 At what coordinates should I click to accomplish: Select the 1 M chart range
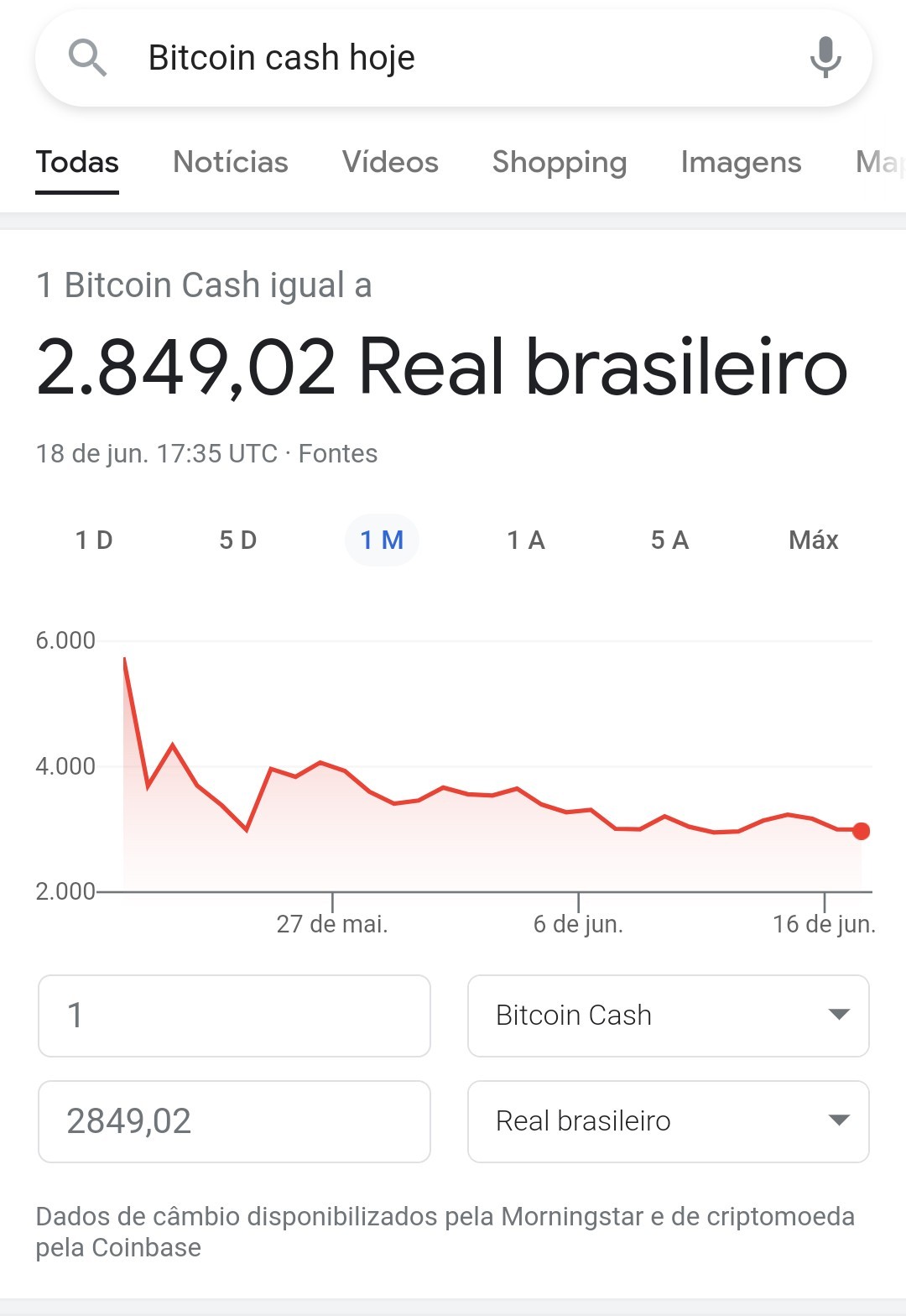(382, 540)
